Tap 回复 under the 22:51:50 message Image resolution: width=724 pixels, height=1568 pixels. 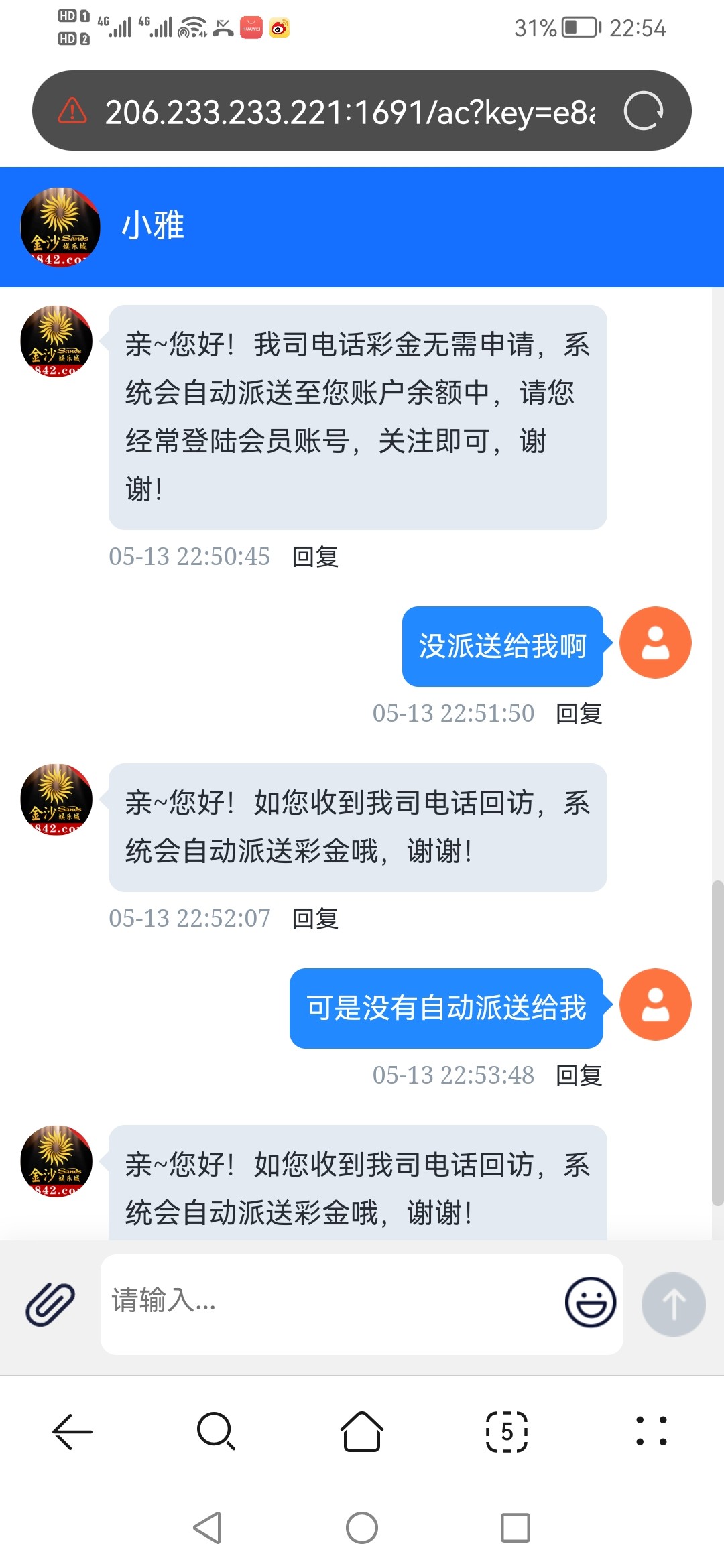(x=579, y=714)
